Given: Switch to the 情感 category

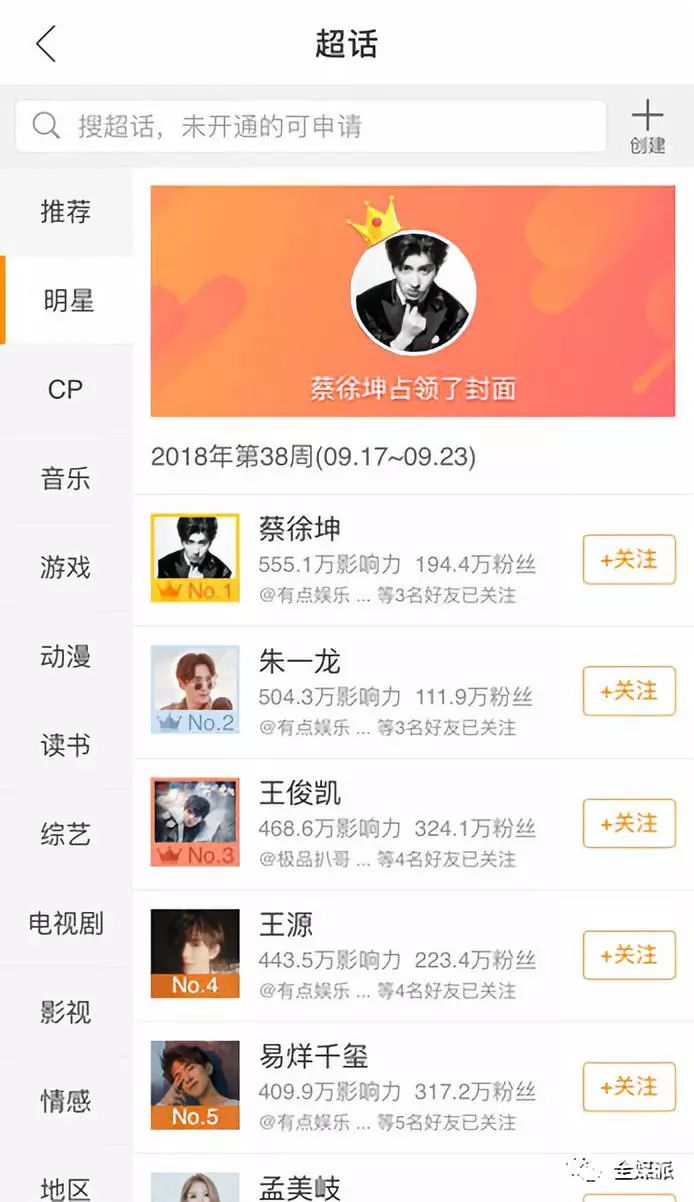Looking at the screenshot, I should (66, 1101).
